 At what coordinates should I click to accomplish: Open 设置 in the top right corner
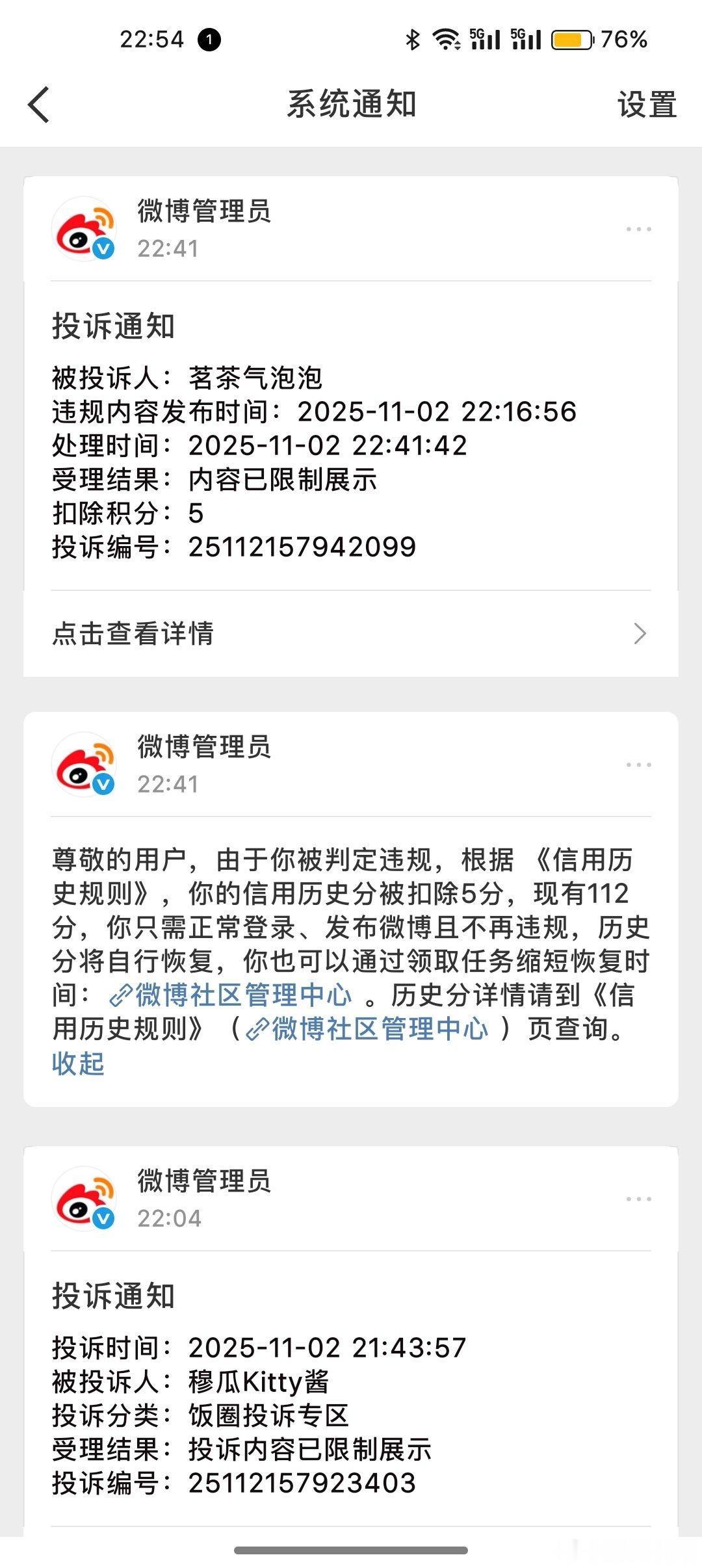(647, 104)
